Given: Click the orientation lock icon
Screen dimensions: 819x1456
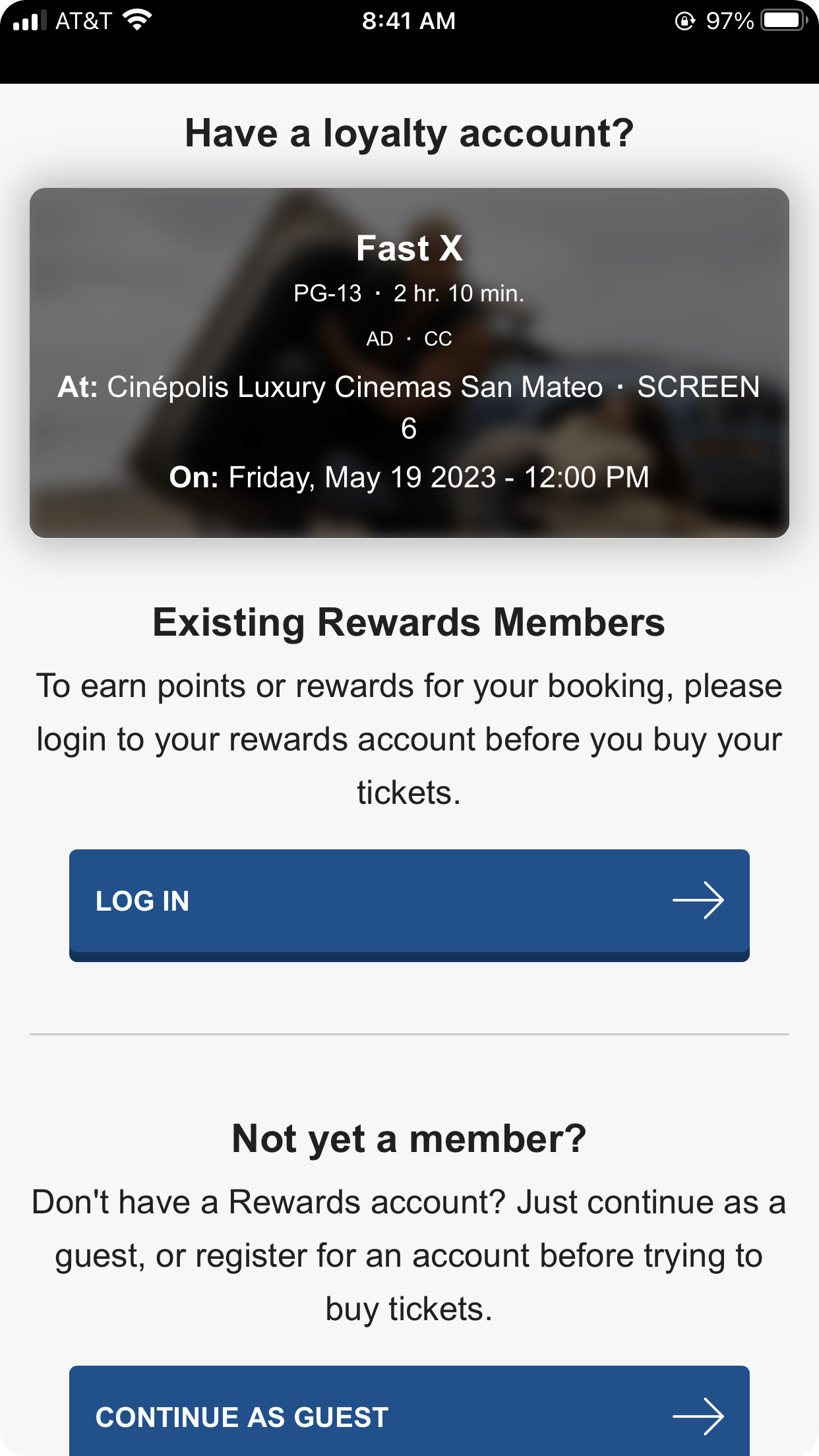Looking at the screenshot, I should pyautogui.click(x=684, y=20).
